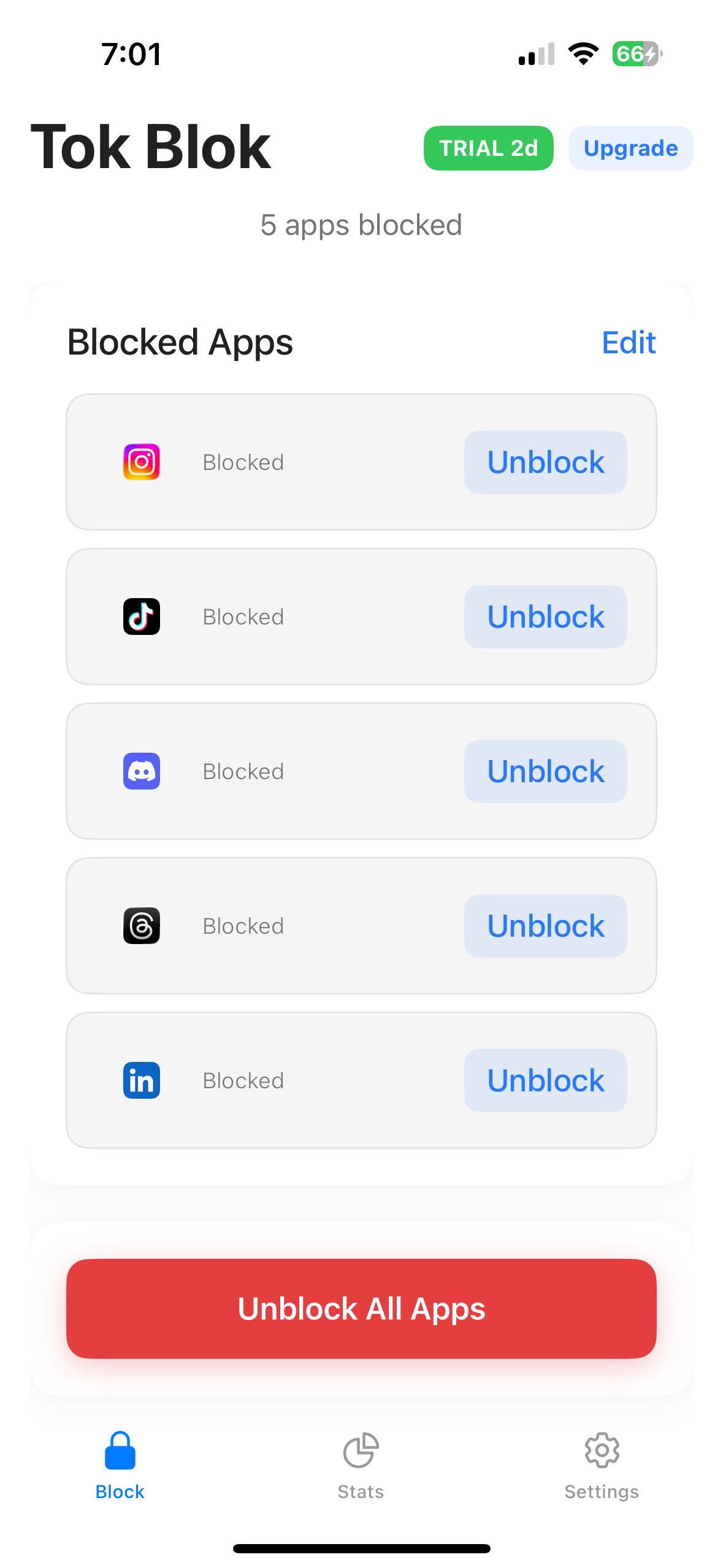Switch to the Settings tab
This screenshot has height=1568, width=723.
(602, 1472)
